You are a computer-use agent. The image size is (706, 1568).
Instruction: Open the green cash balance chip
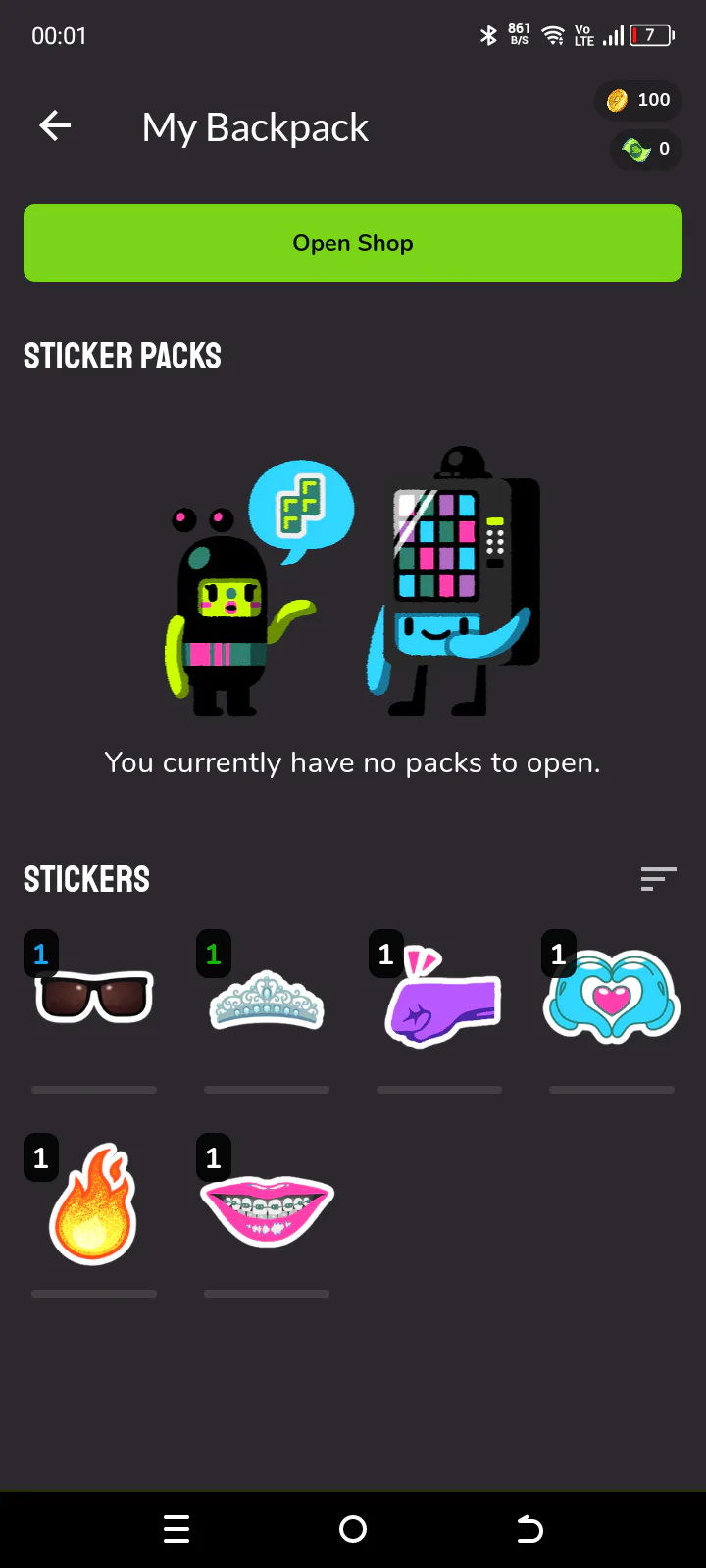coord(646,149)
